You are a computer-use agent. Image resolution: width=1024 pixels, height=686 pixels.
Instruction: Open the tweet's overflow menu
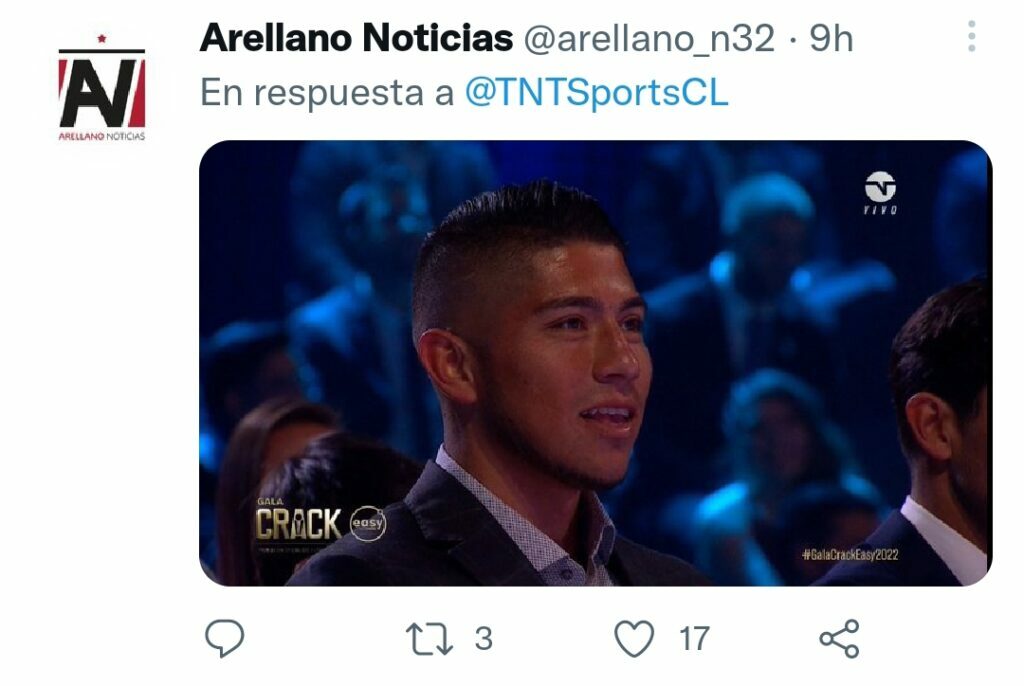[x=971, y=38]
